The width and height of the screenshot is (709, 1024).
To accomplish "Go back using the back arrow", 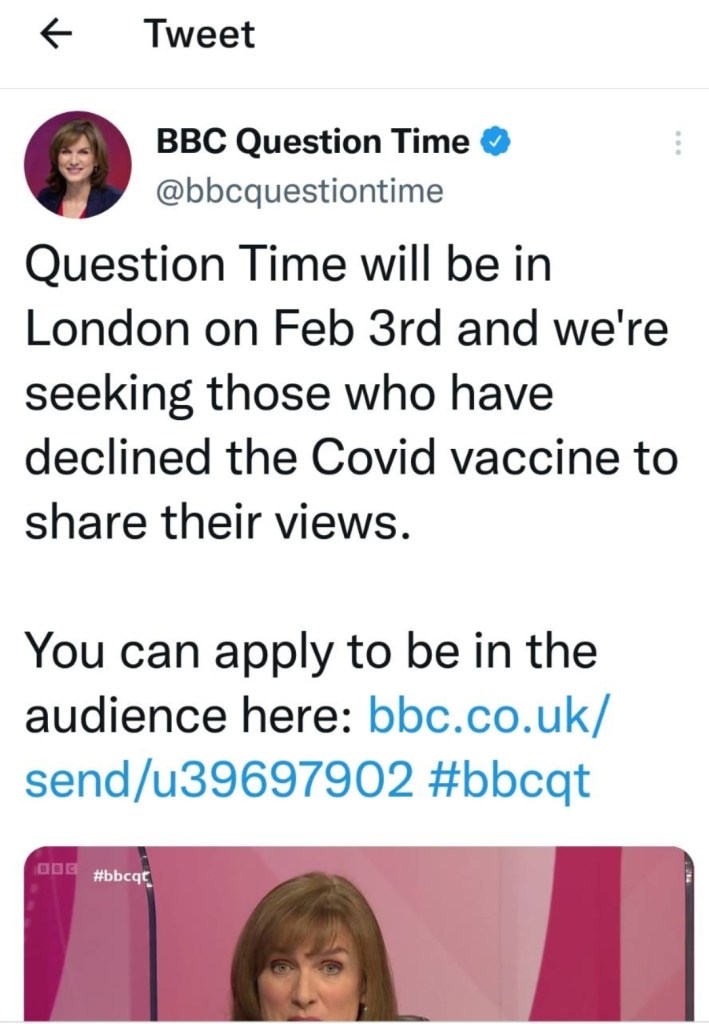I will point(58,35).
